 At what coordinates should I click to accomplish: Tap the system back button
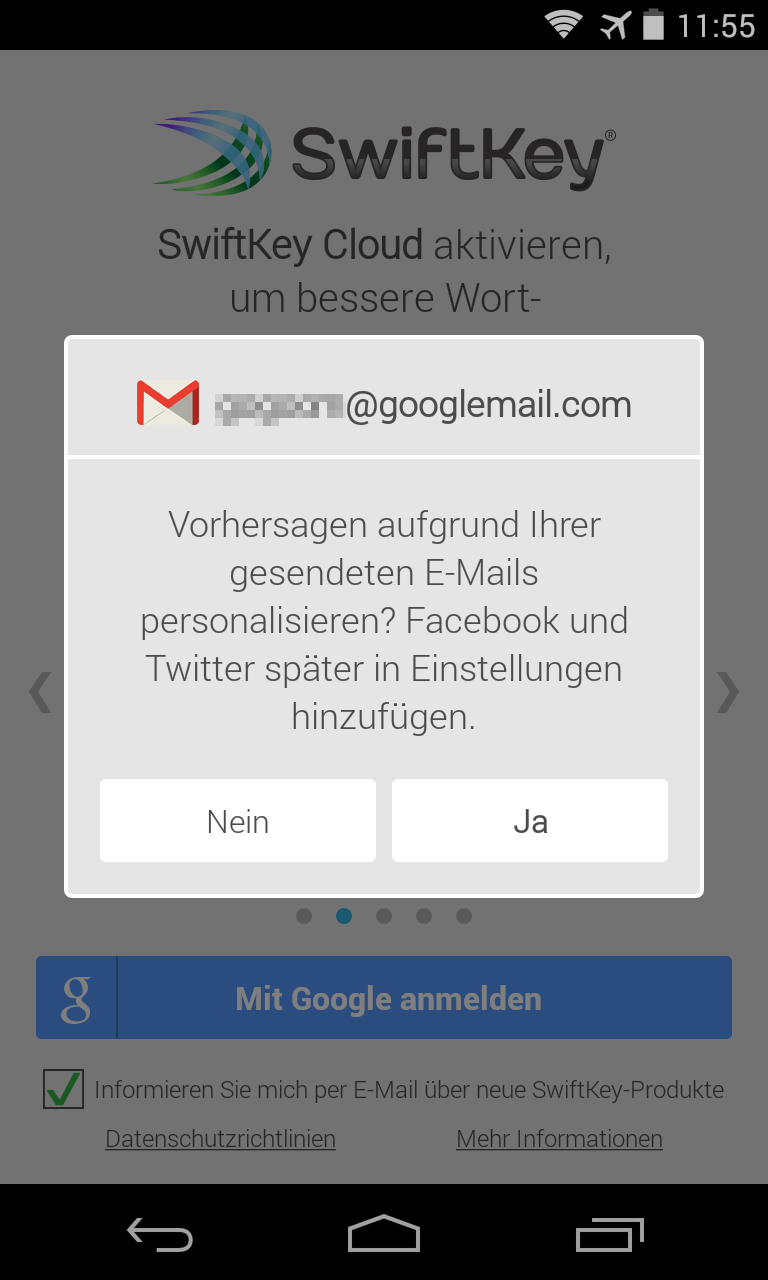[x=160, y=1234]
